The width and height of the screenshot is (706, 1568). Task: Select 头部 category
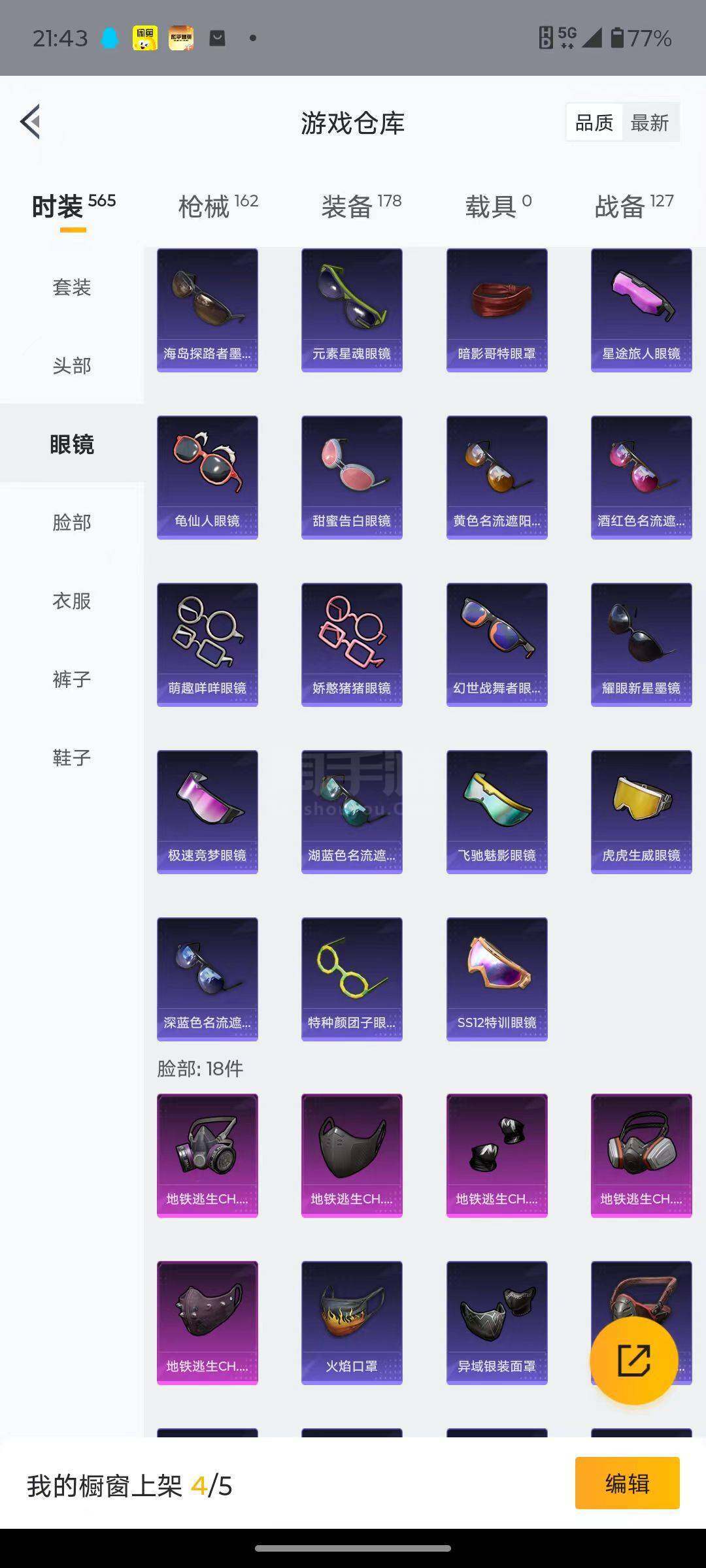[x=71, y=365]
